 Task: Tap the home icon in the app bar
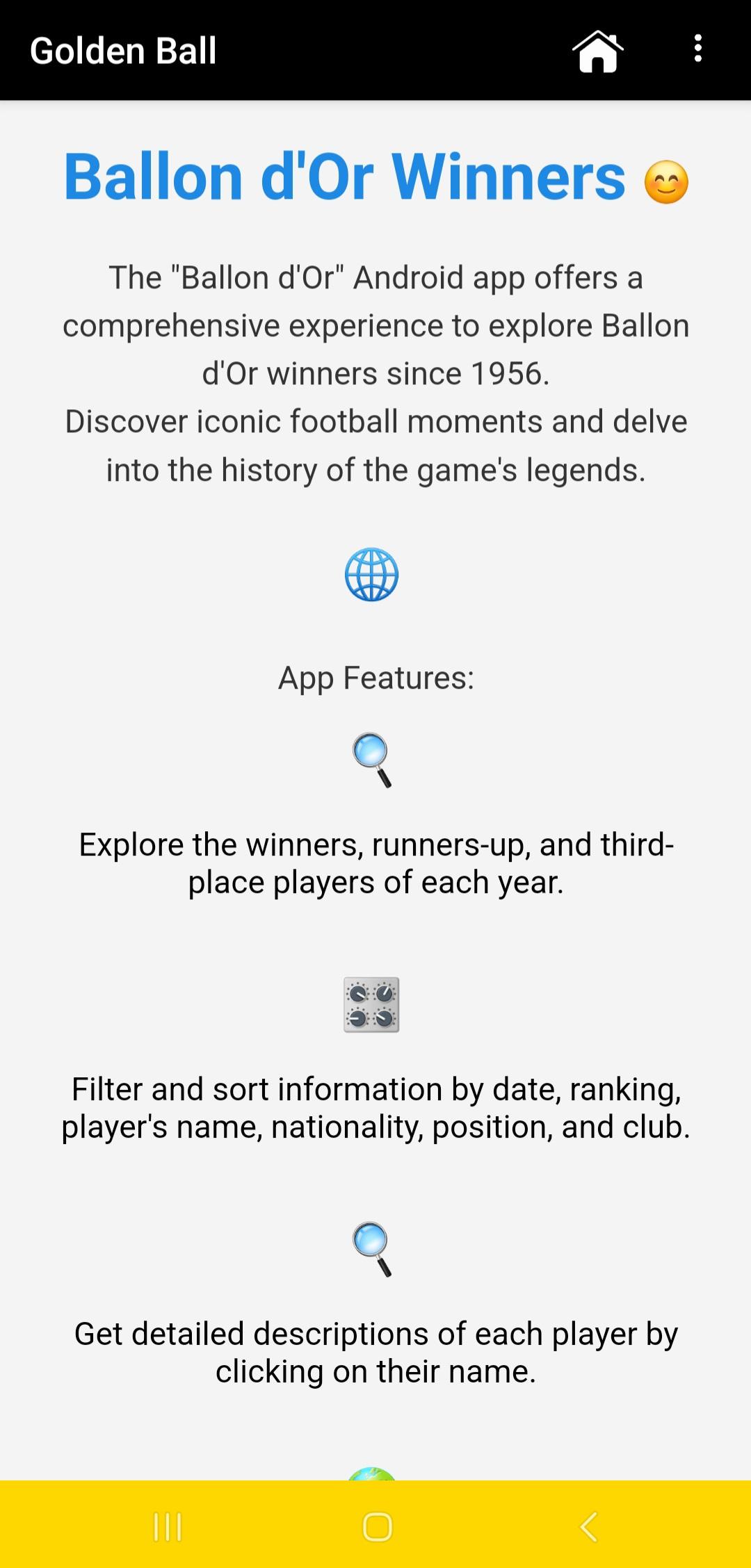[598, 51]
